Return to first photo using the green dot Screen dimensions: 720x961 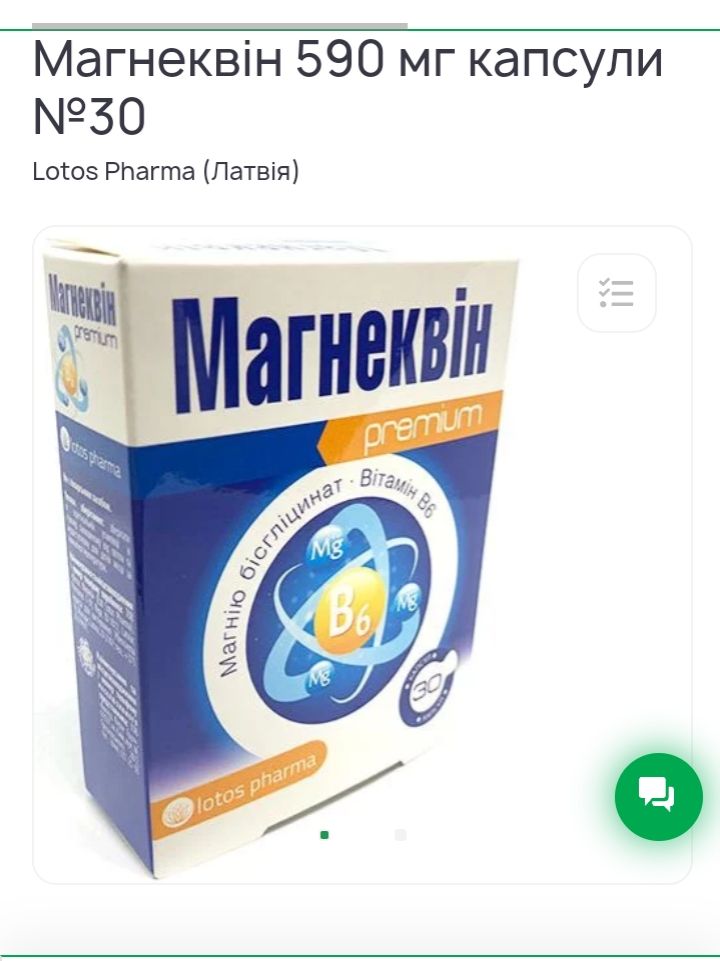click(x=323, y=833)
